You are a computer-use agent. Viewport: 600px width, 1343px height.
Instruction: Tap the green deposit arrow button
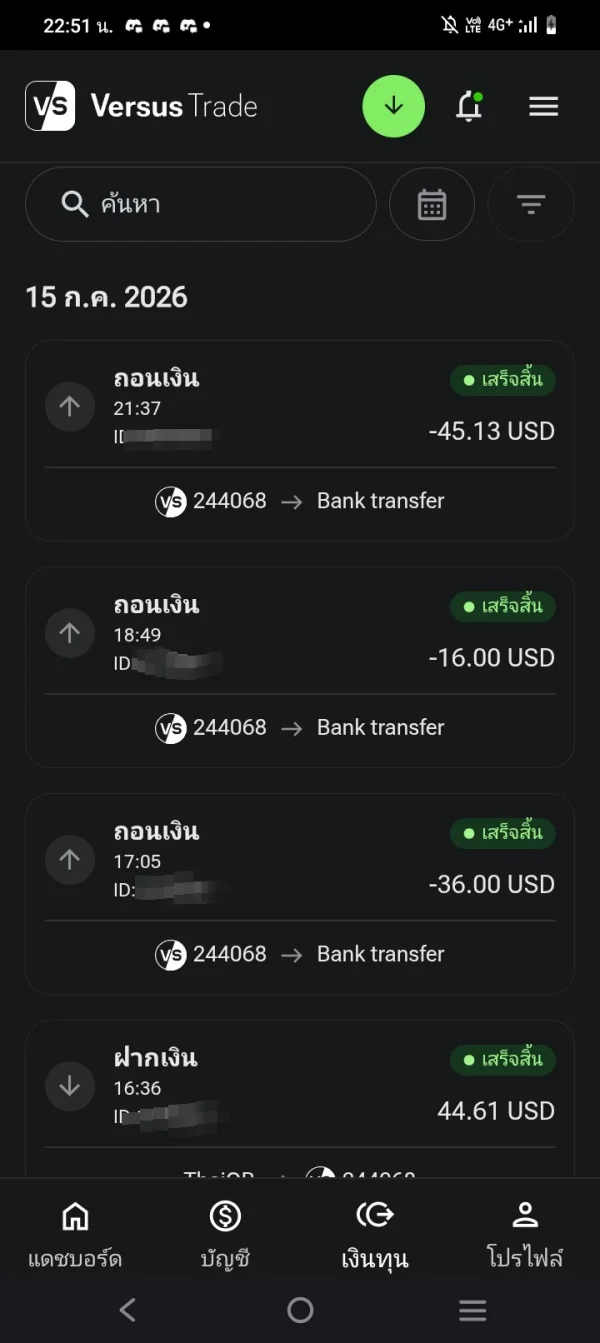394,106
